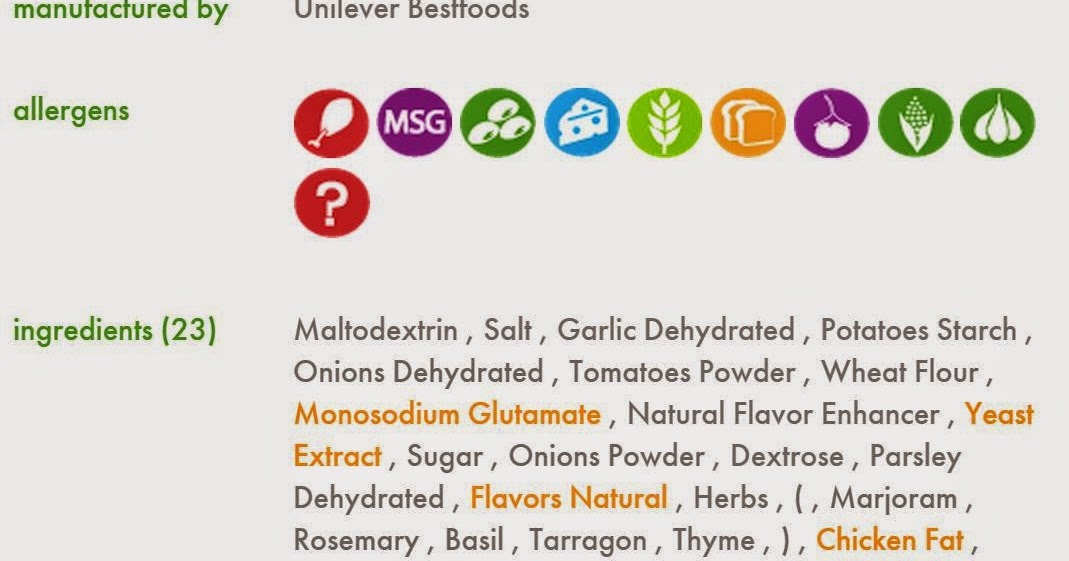Open the orange bread allergen icon

(x=748, y=122)
